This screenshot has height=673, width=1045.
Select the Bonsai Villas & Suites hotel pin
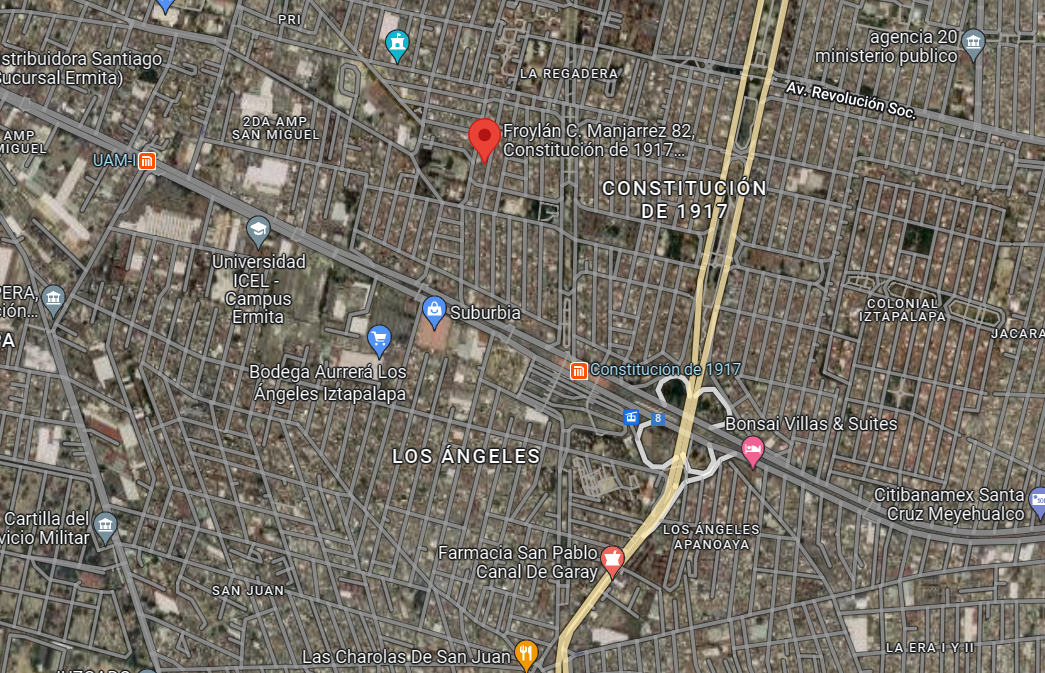click(752, 452)
